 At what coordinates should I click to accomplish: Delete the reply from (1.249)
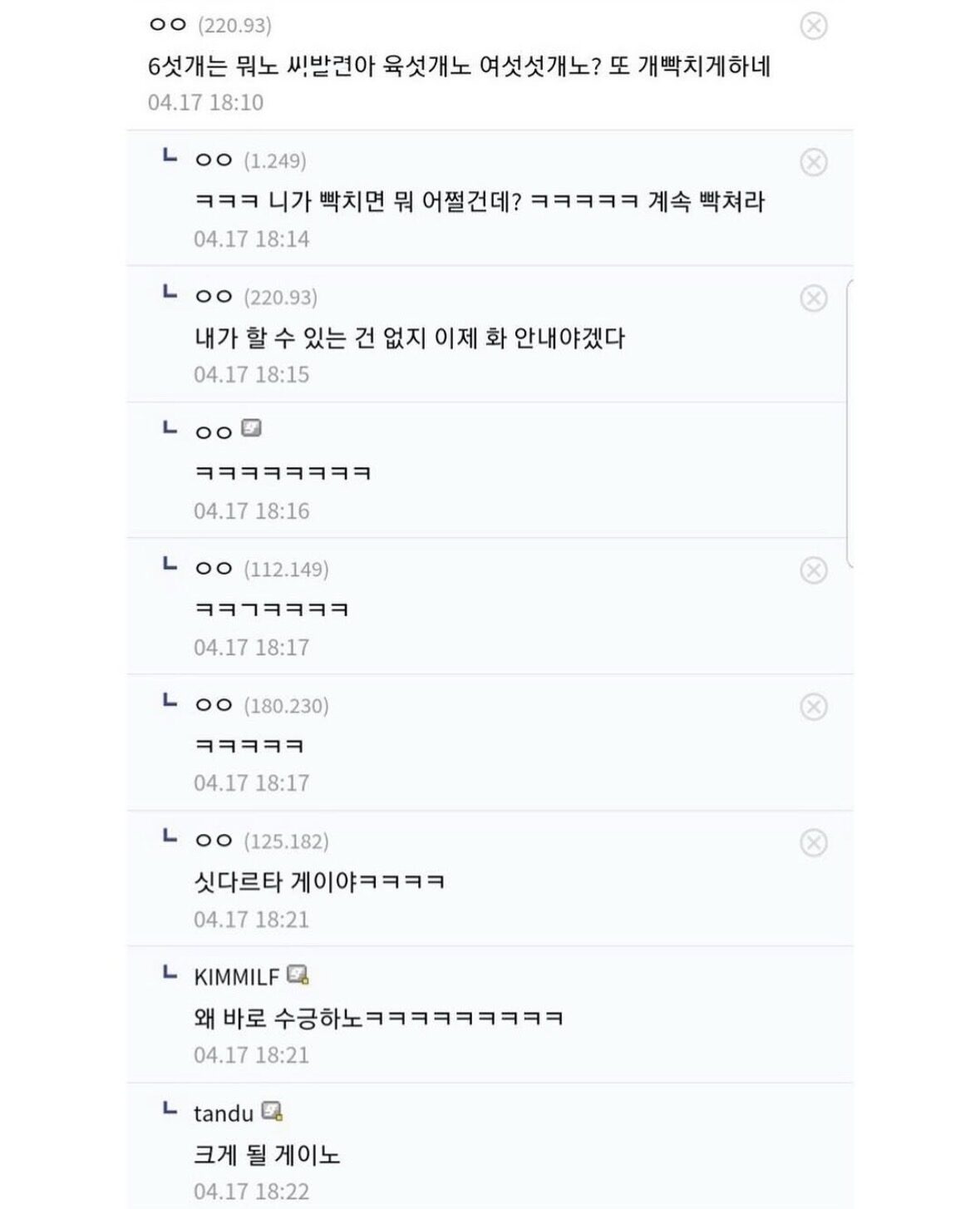coord(813,162)
